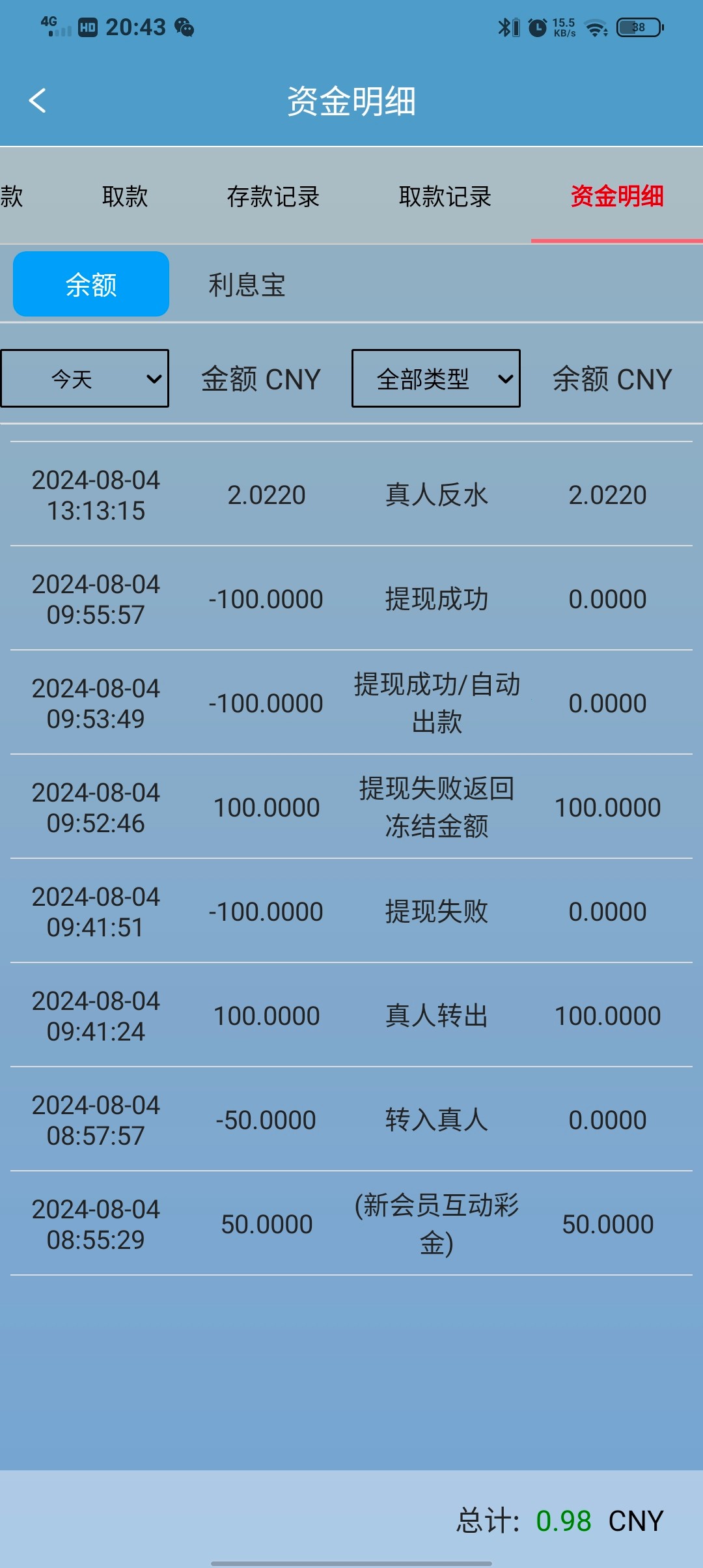This screenshot has width=703, height=1568.
Task: Select the 余额 segment
Action: 91,285
